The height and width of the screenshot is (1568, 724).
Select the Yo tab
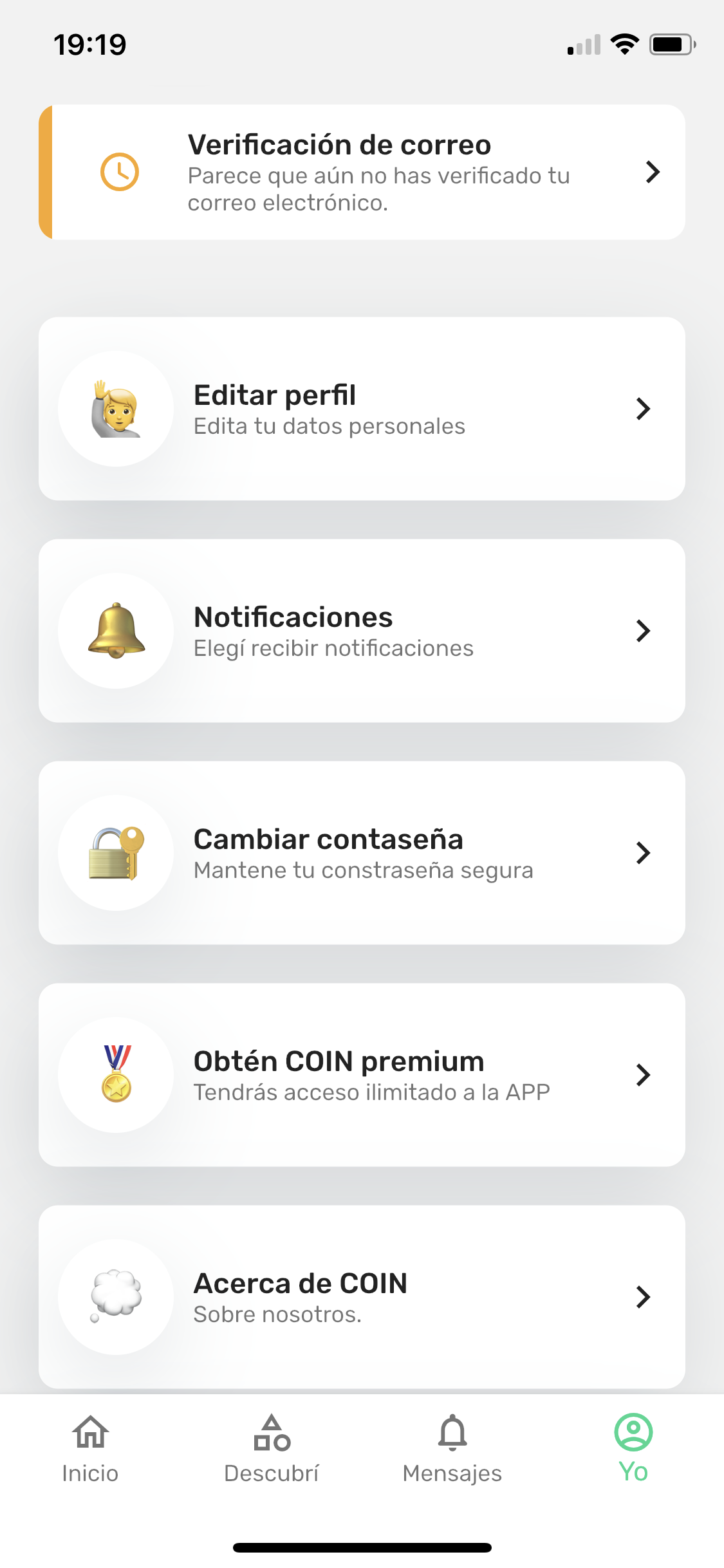pos(633,1448)
